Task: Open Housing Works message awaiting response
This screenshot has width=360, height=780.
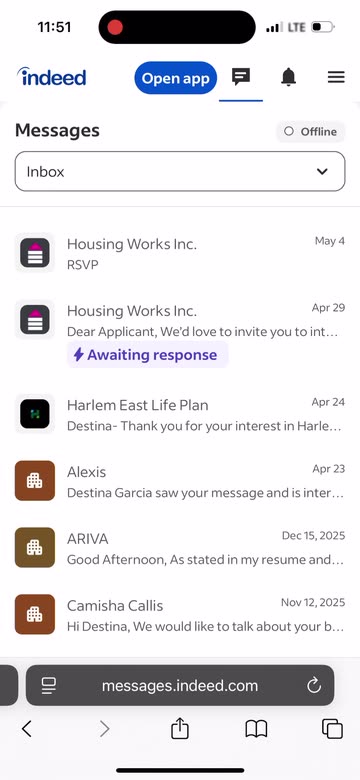Action: pos(180,333)
